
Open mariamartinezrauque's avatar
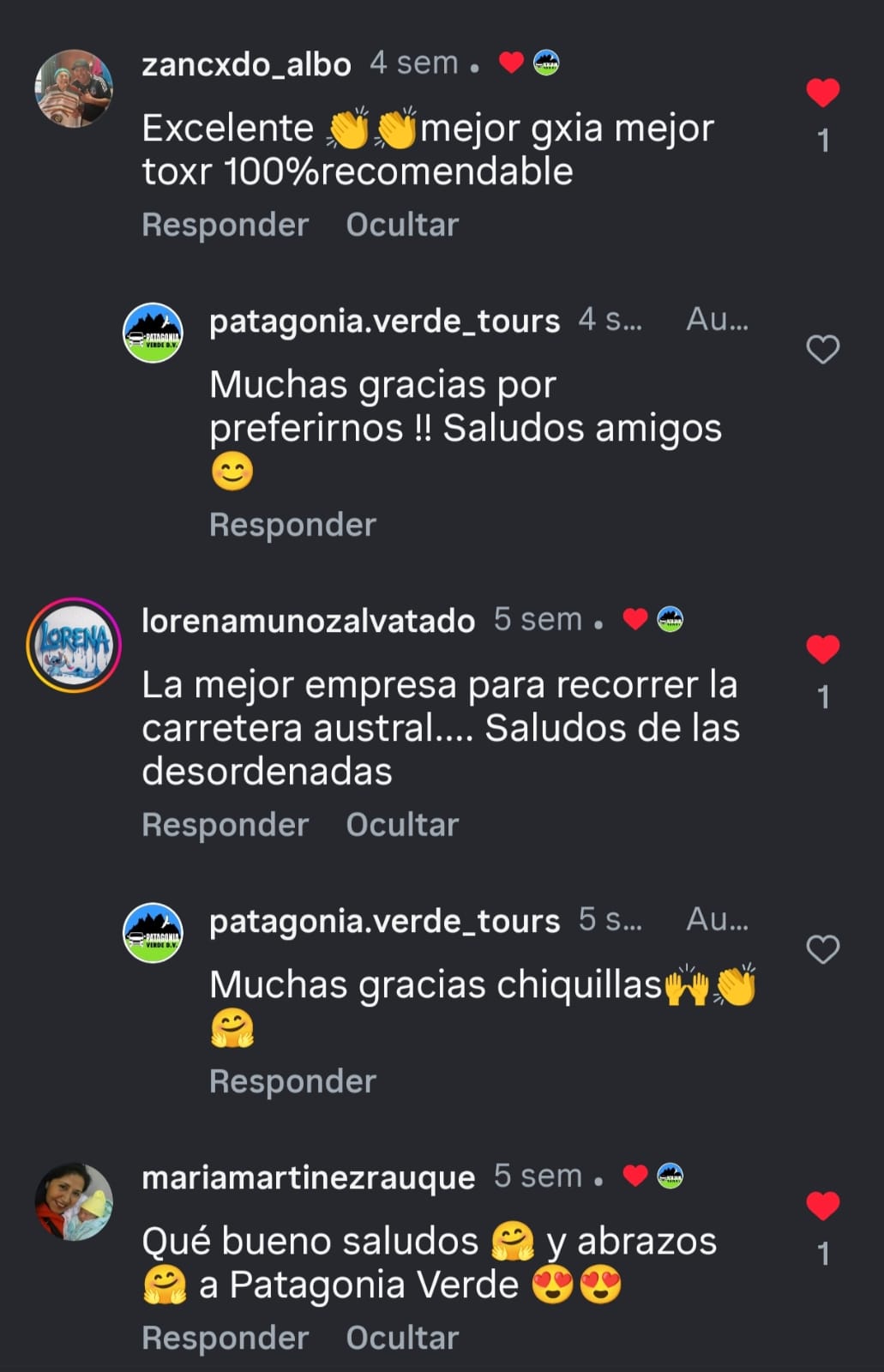click(74, 1201)
